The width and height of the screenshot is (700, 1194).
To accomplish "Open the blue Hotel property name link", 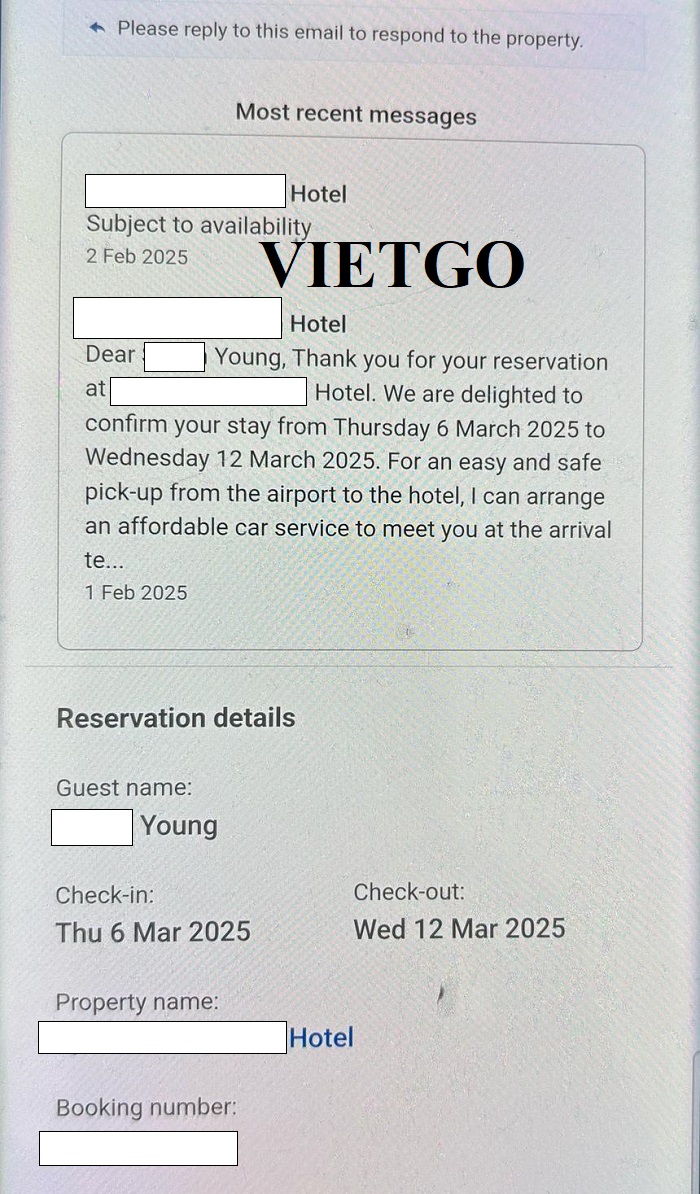I will [321, 1038].
